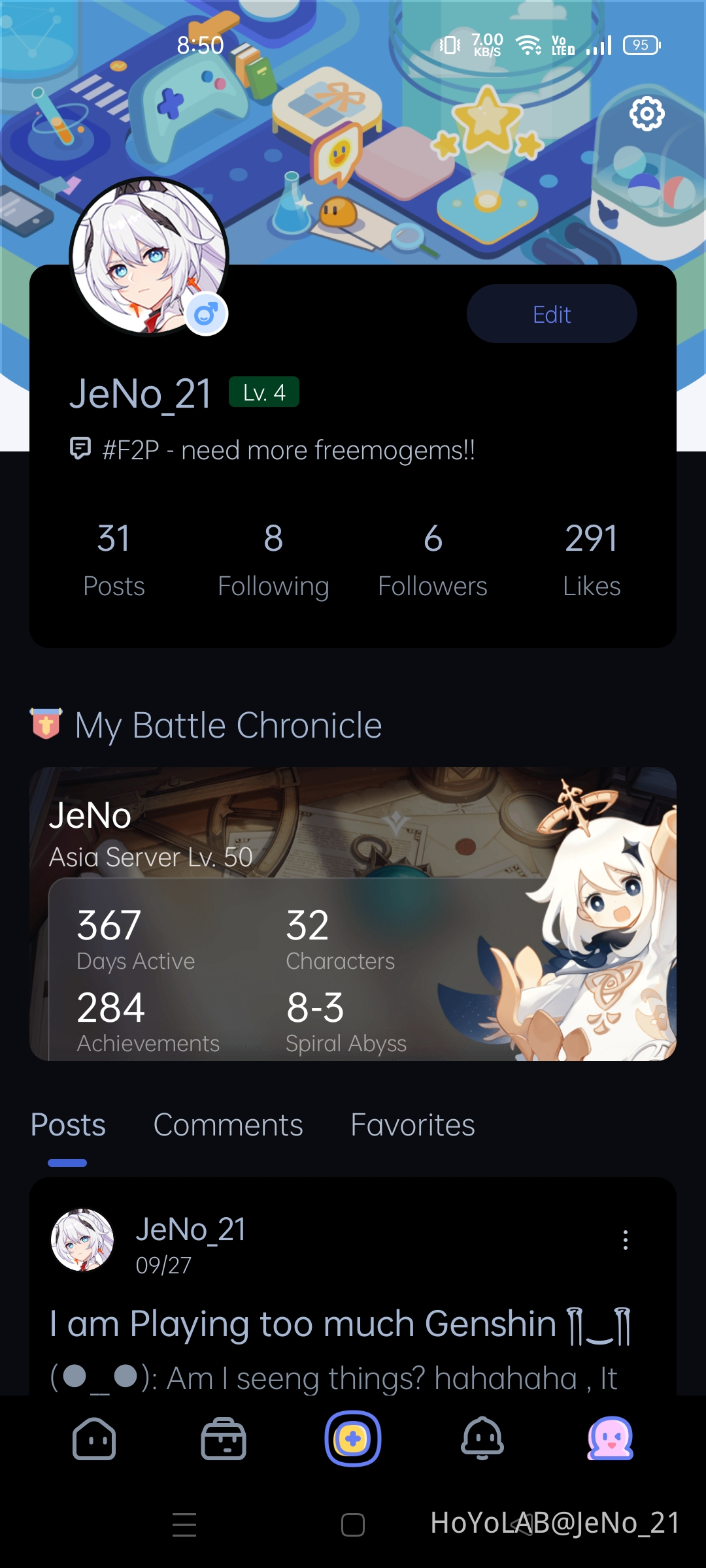Image resolution: width=706 pixels, height=1568 pixels.
Task: Tap the system home square button
Action: click(353, 1525)
